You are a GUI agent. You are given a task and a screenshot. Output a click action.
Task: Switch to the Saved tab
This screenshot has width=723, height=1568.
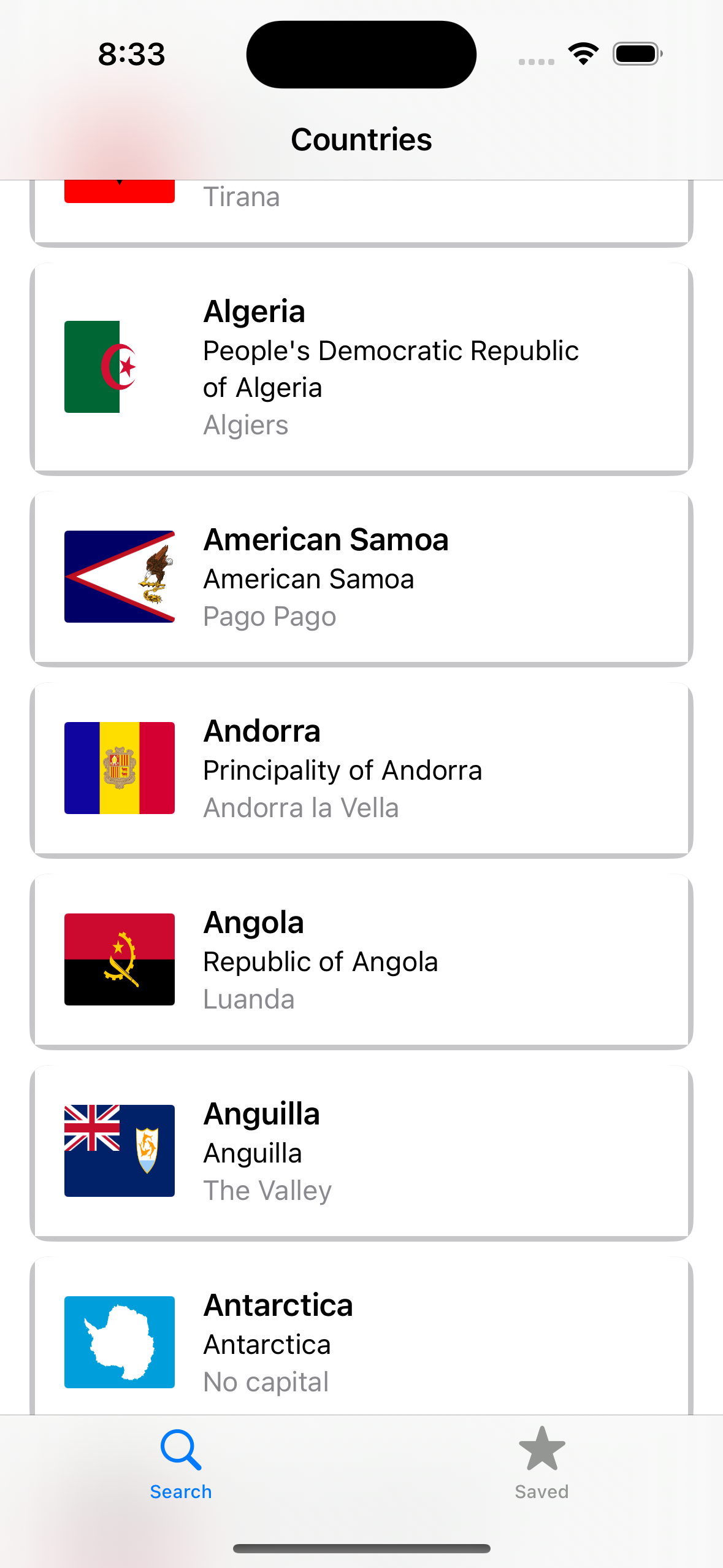(541, 1466)
